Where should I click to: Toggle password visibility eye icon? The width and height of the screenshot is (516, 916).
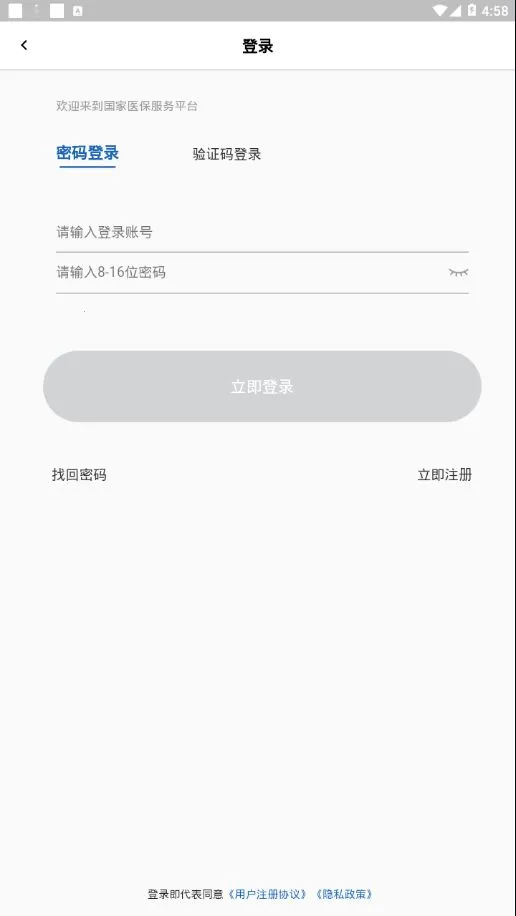[x=458, y=272]
